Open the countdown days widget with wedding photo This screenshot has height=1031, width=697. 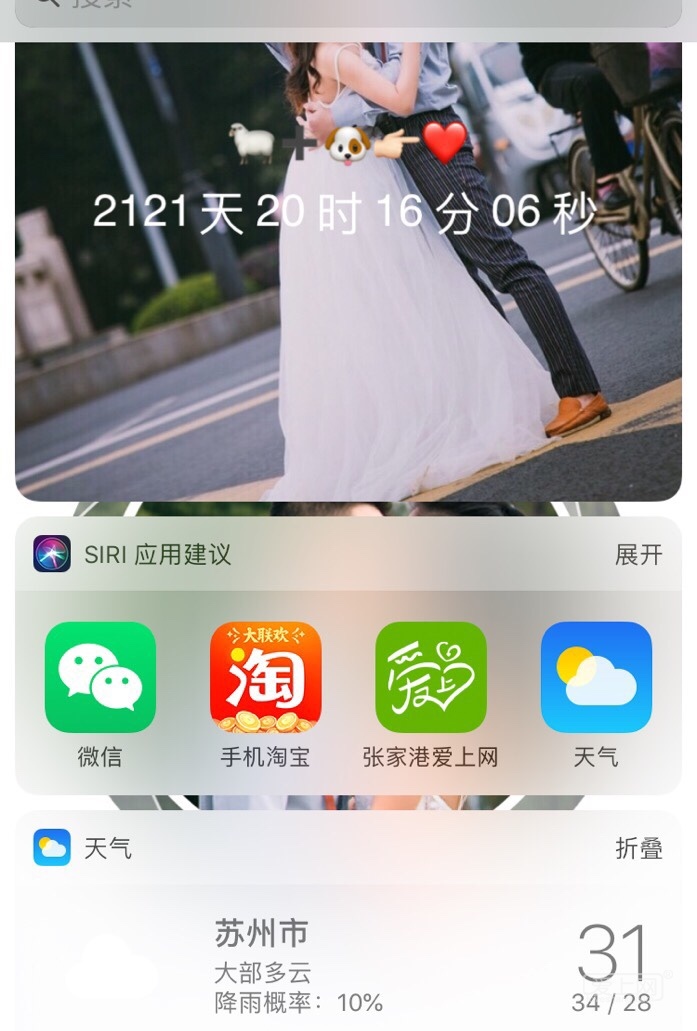pyautogui.click(x=348, y=270)
